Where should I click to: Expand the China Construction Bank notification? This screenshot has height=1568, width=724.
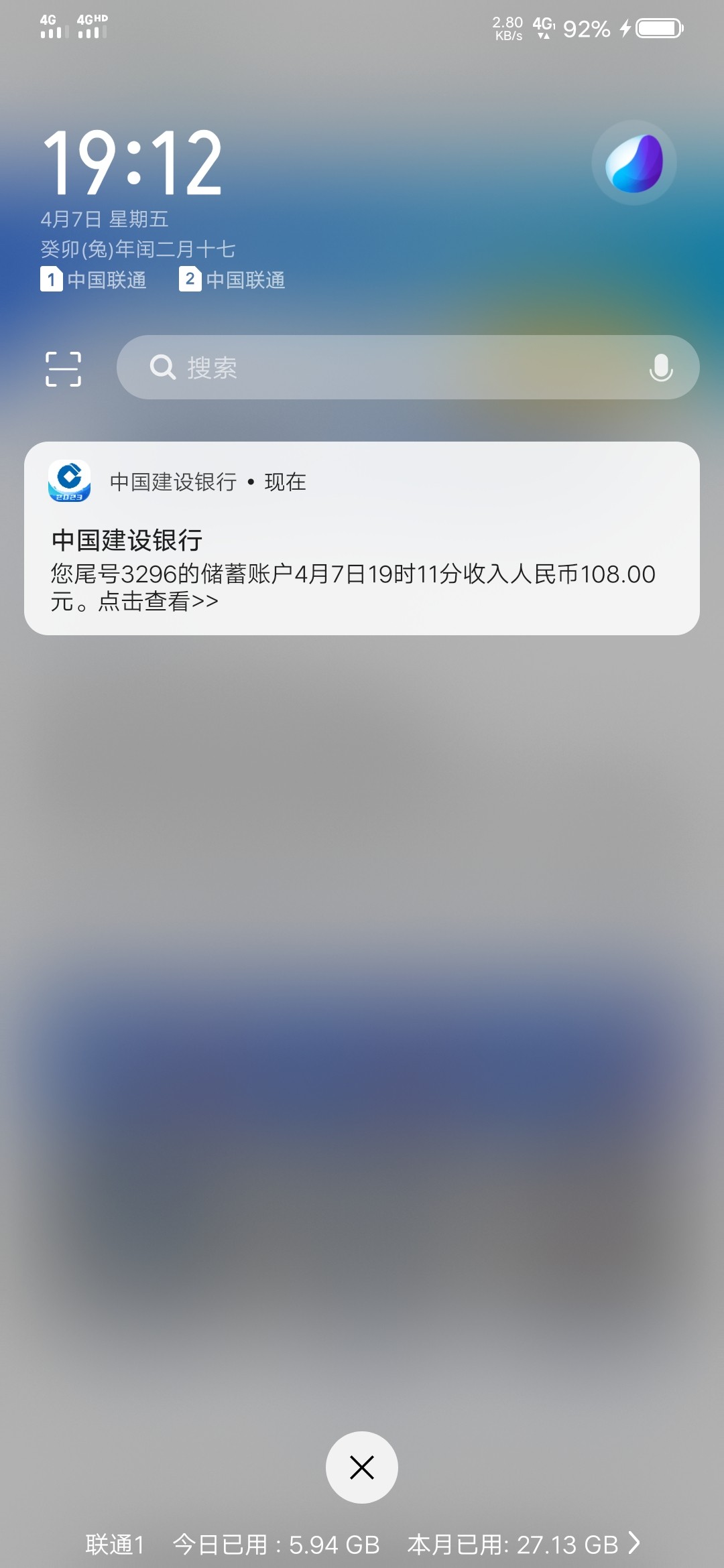[x=362, y=536]
